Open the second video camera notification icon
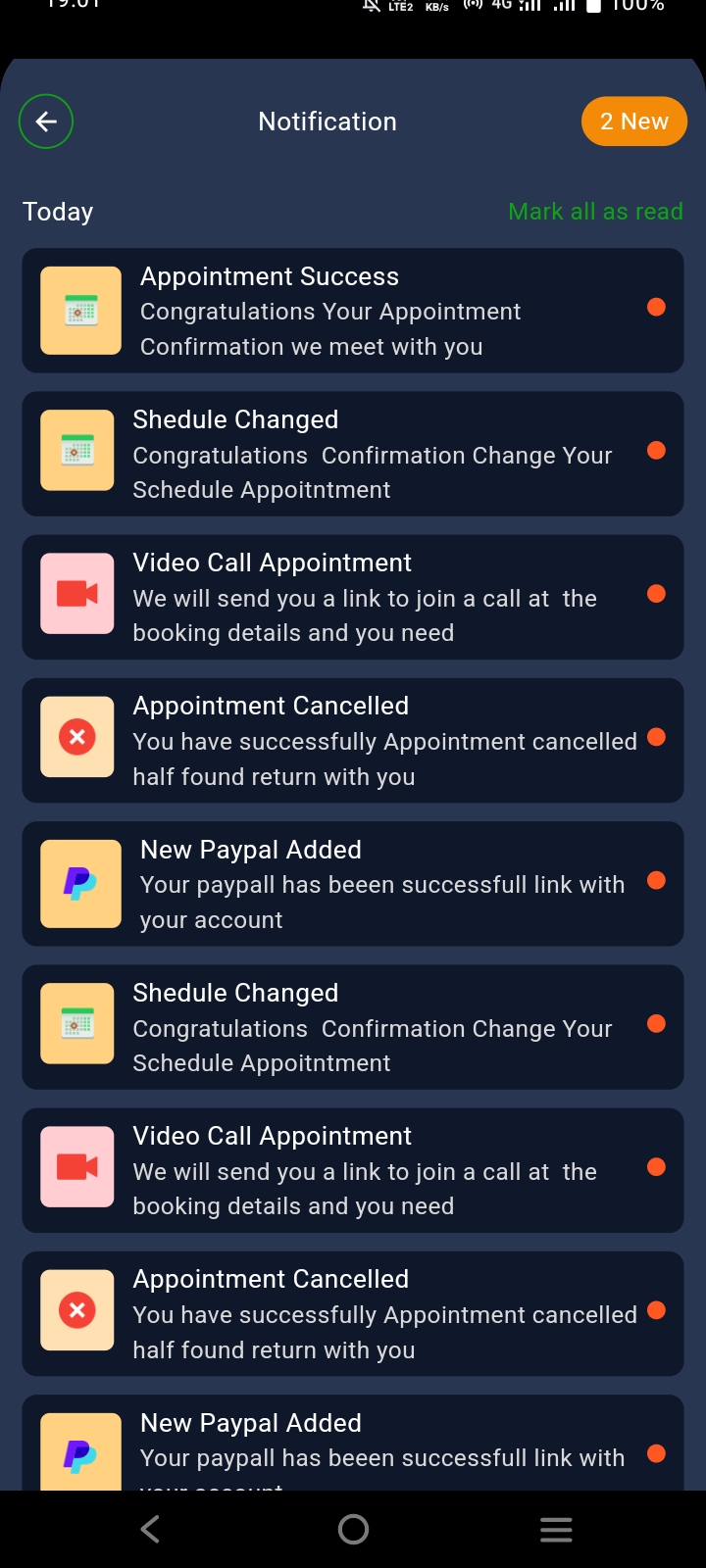This screenshot has width=706, height=1568. 77,1166
